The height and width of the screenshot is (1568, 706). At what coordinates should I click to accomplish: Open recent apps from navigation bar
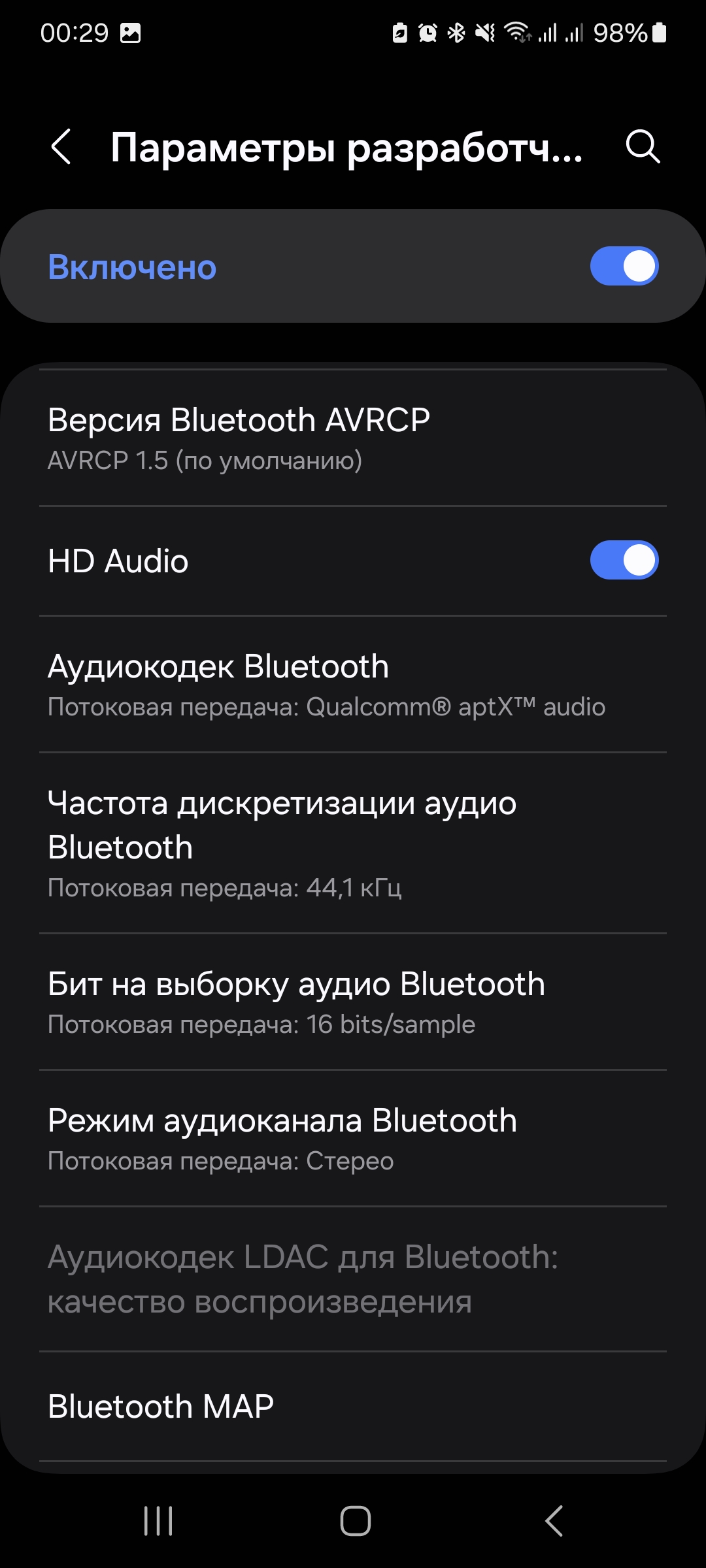(158, 1521)
